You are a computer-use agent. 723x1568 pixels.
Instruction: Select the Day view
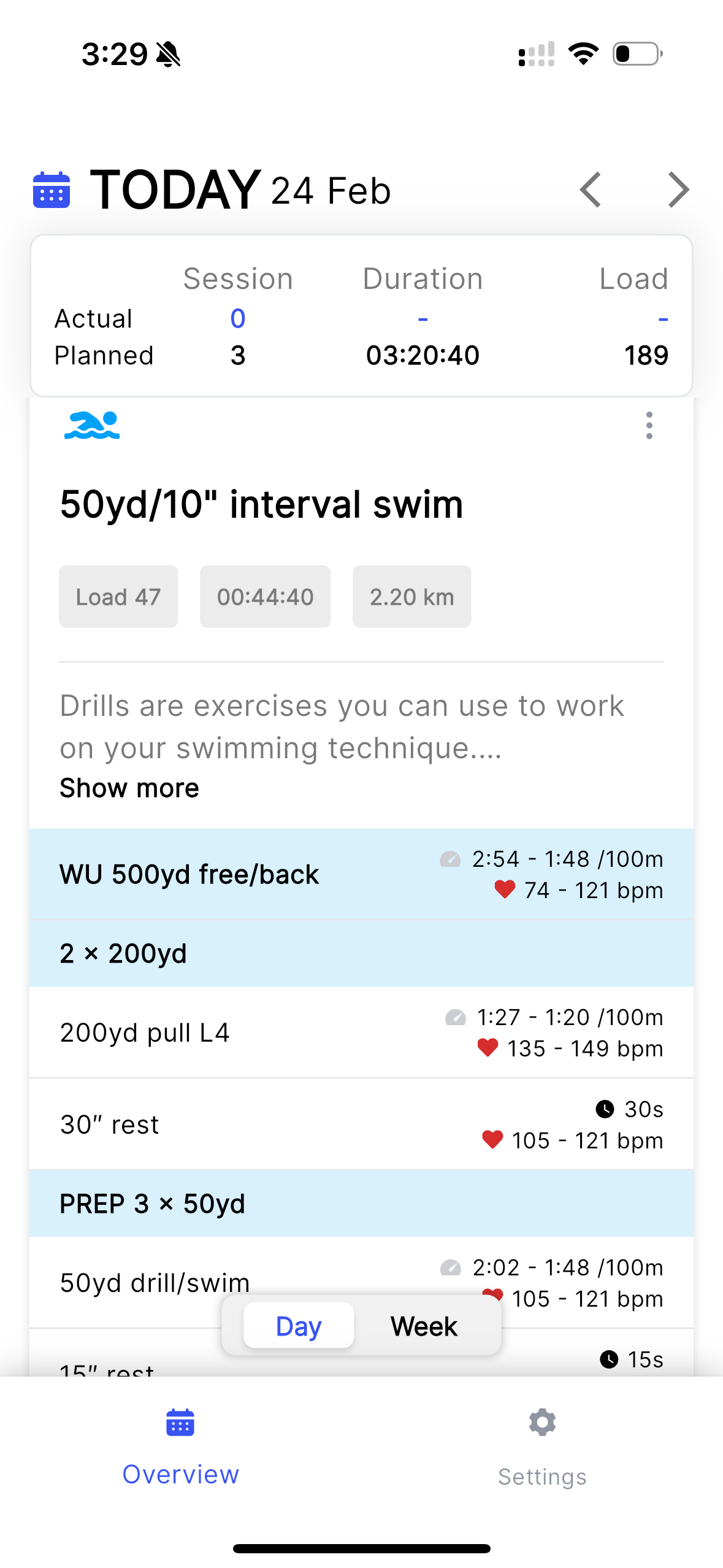(299, 1326)
